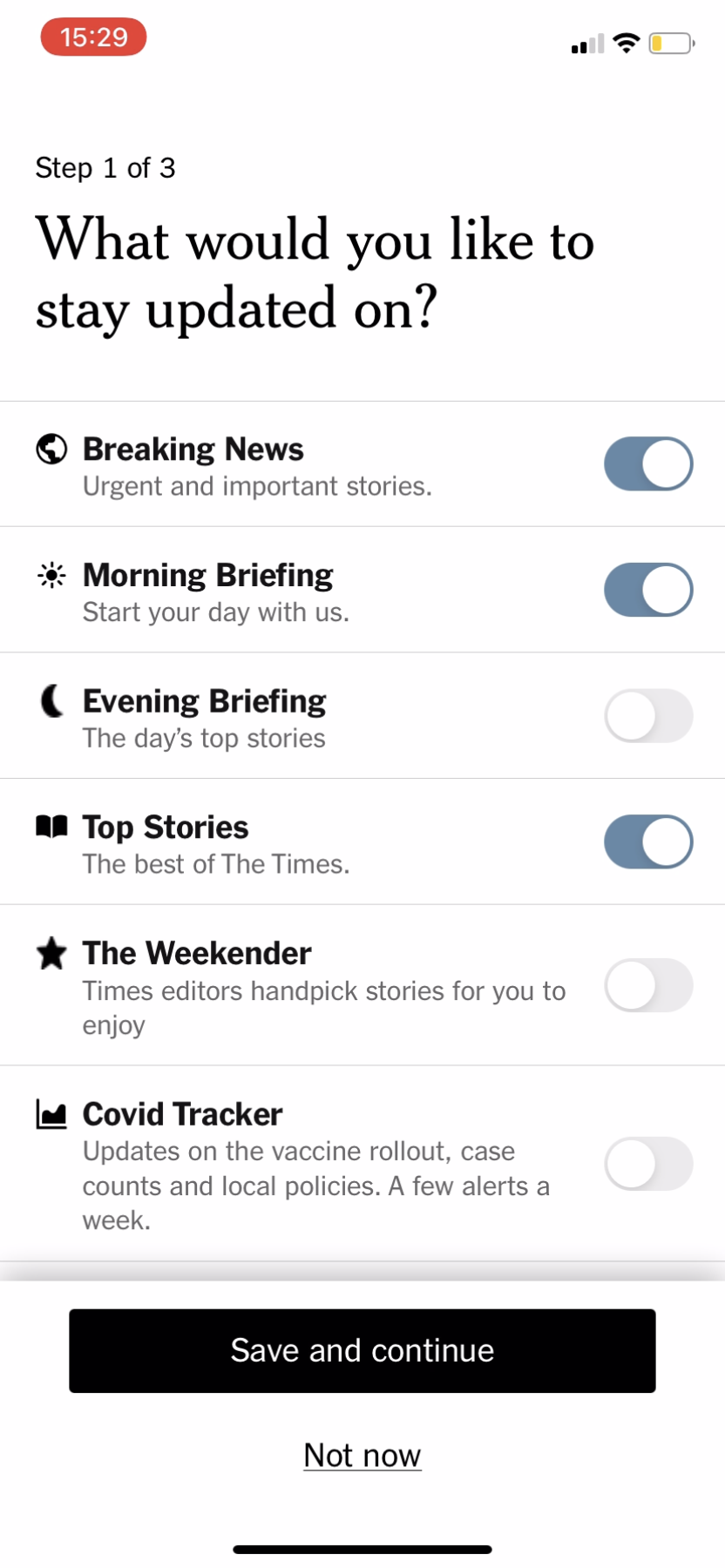Tap the home indicator bar at bottom

[362, 1549]
